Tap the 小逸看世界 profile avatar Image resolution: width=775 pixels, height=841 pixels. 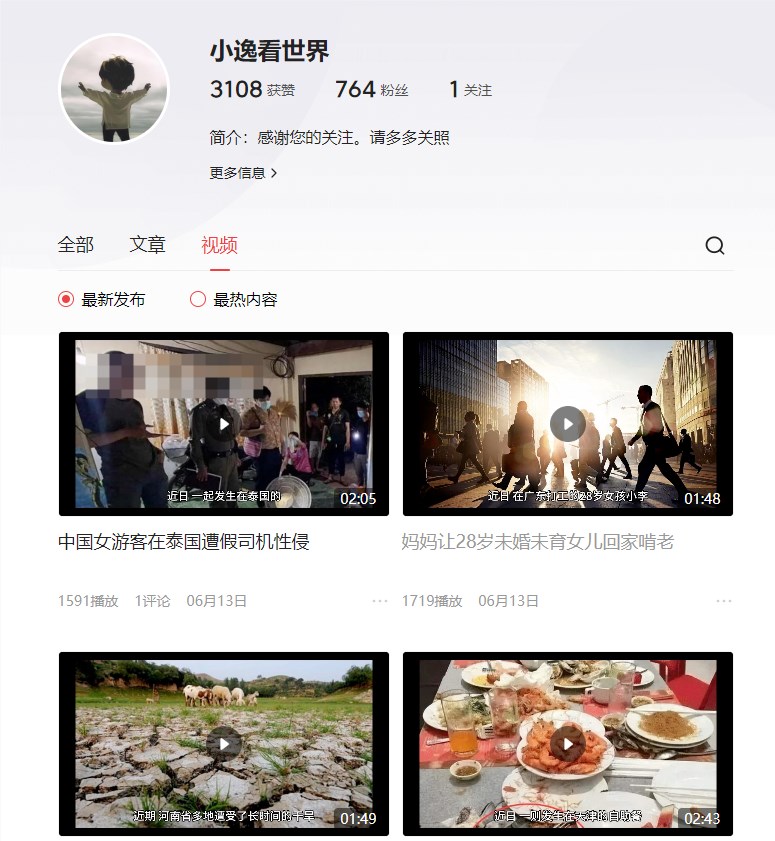[114, 89]
